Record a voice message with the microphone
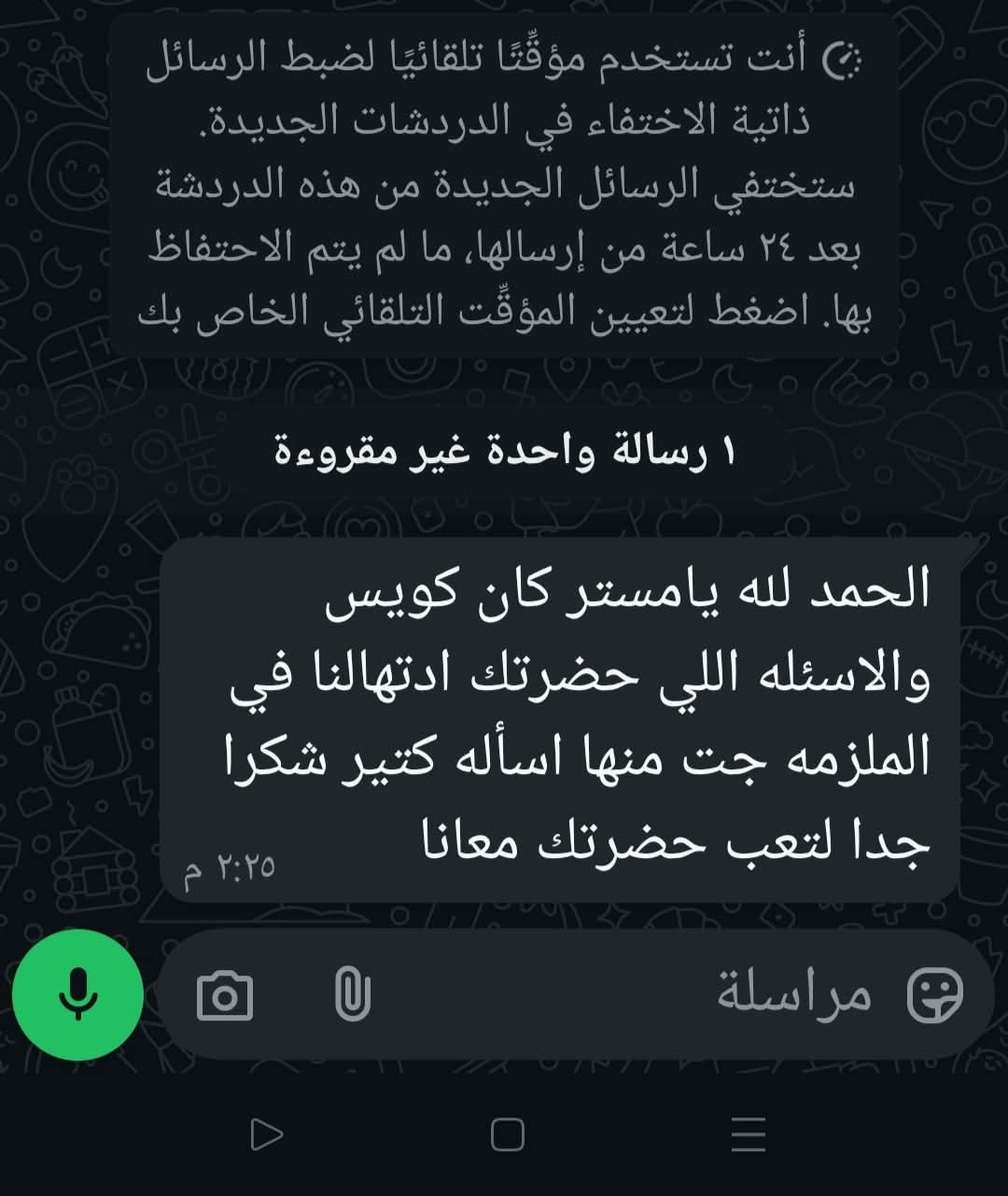 click(x=77, y=995)
